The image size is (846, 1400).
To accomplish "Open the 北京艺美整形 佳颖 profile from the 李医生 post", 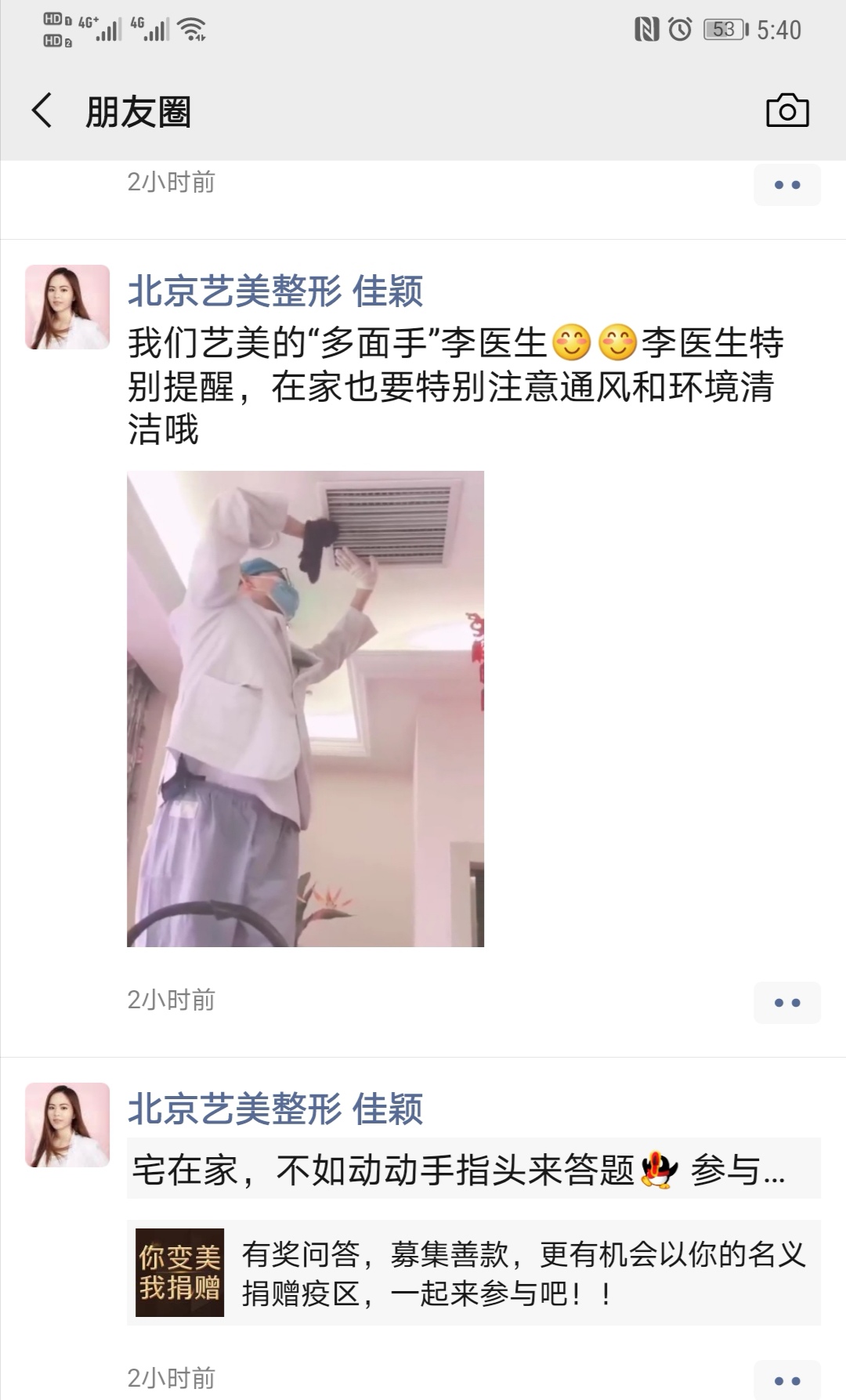I will coord(275,291).
